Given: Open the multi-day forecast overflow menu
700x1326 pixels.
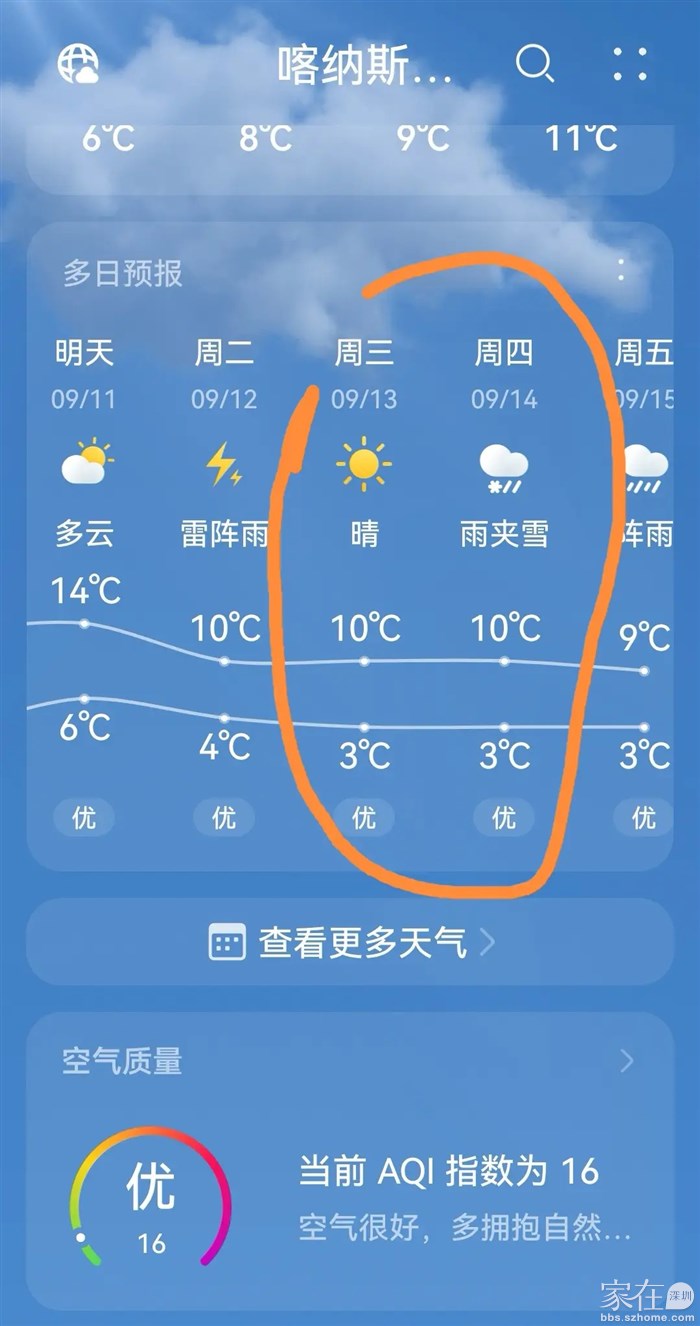Looking at the screenshot, I should [x=621, y=270].
